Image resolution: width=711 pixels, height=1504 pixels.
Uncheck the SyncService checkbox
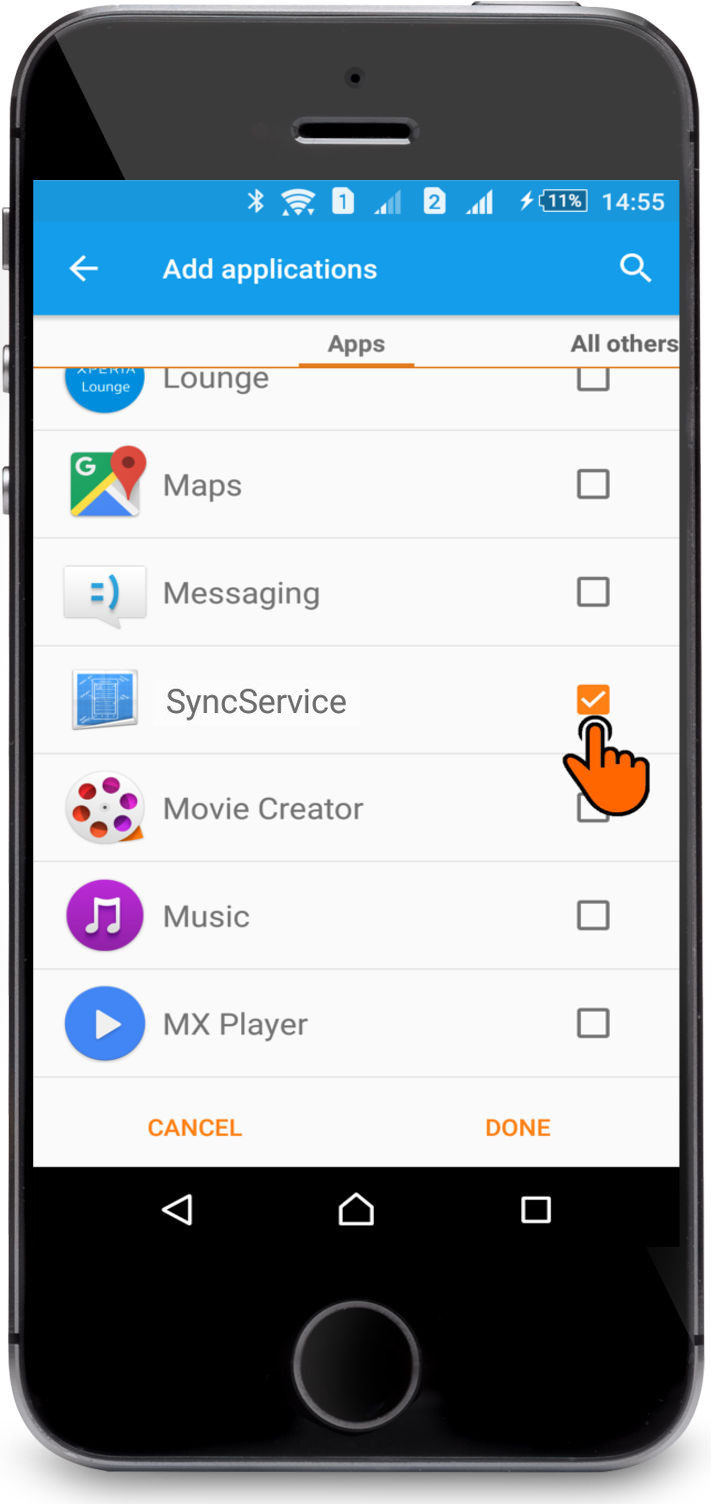593,700
